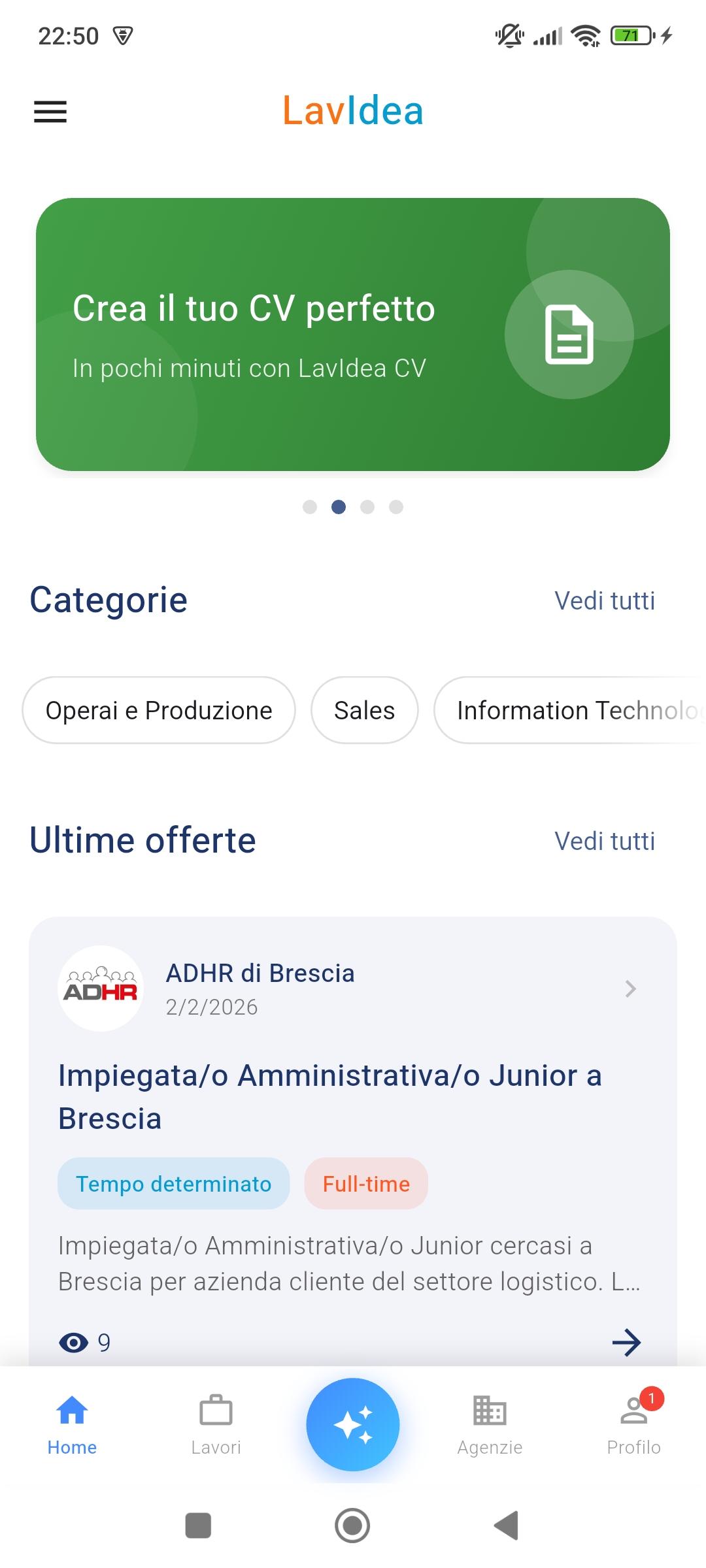
Task: Select the Operai e Produzione category
Action: [158, 710]
